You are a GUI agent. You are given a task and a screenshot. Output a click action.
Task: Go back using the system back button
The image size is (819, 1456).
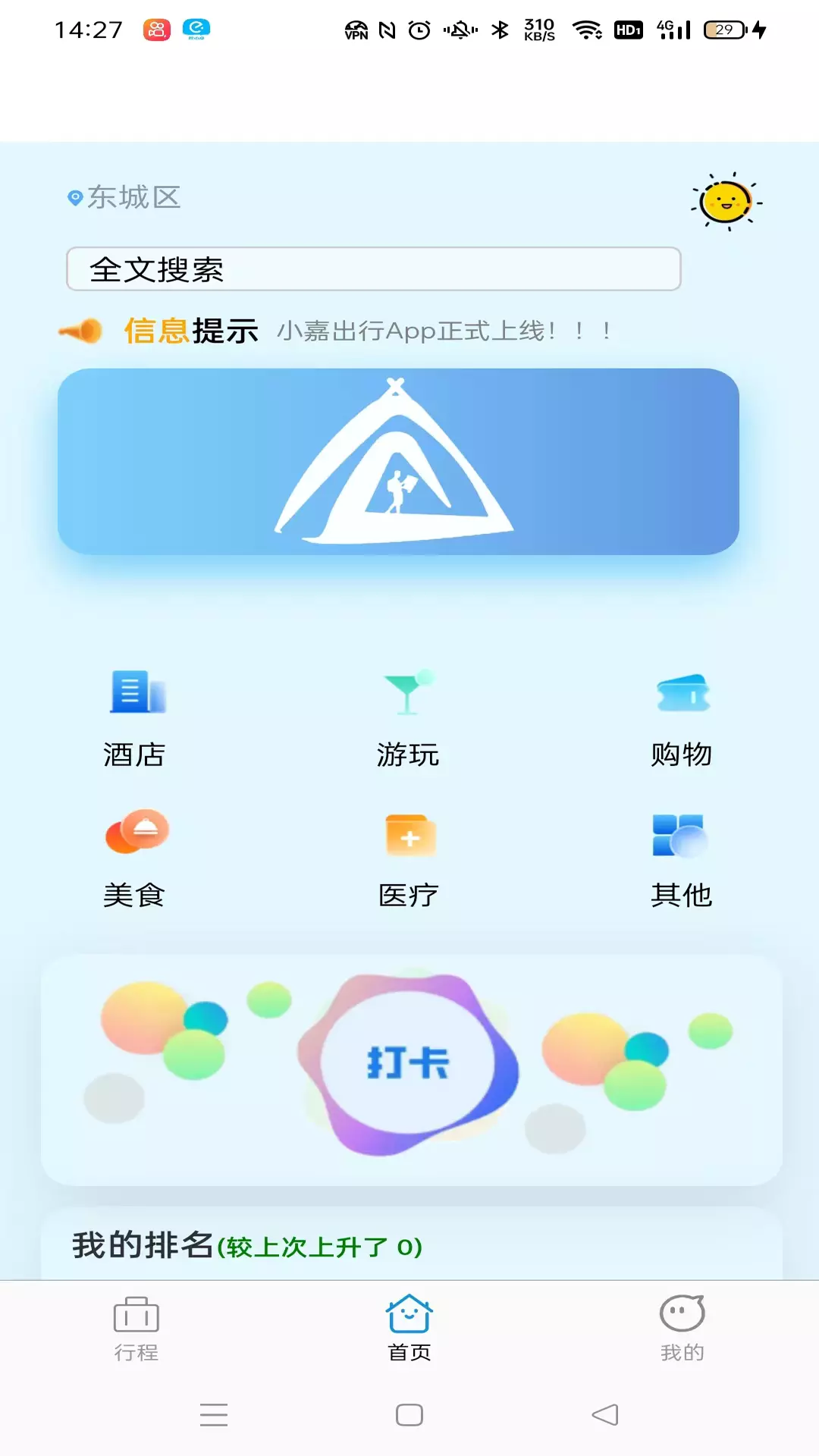point(605,1415)
